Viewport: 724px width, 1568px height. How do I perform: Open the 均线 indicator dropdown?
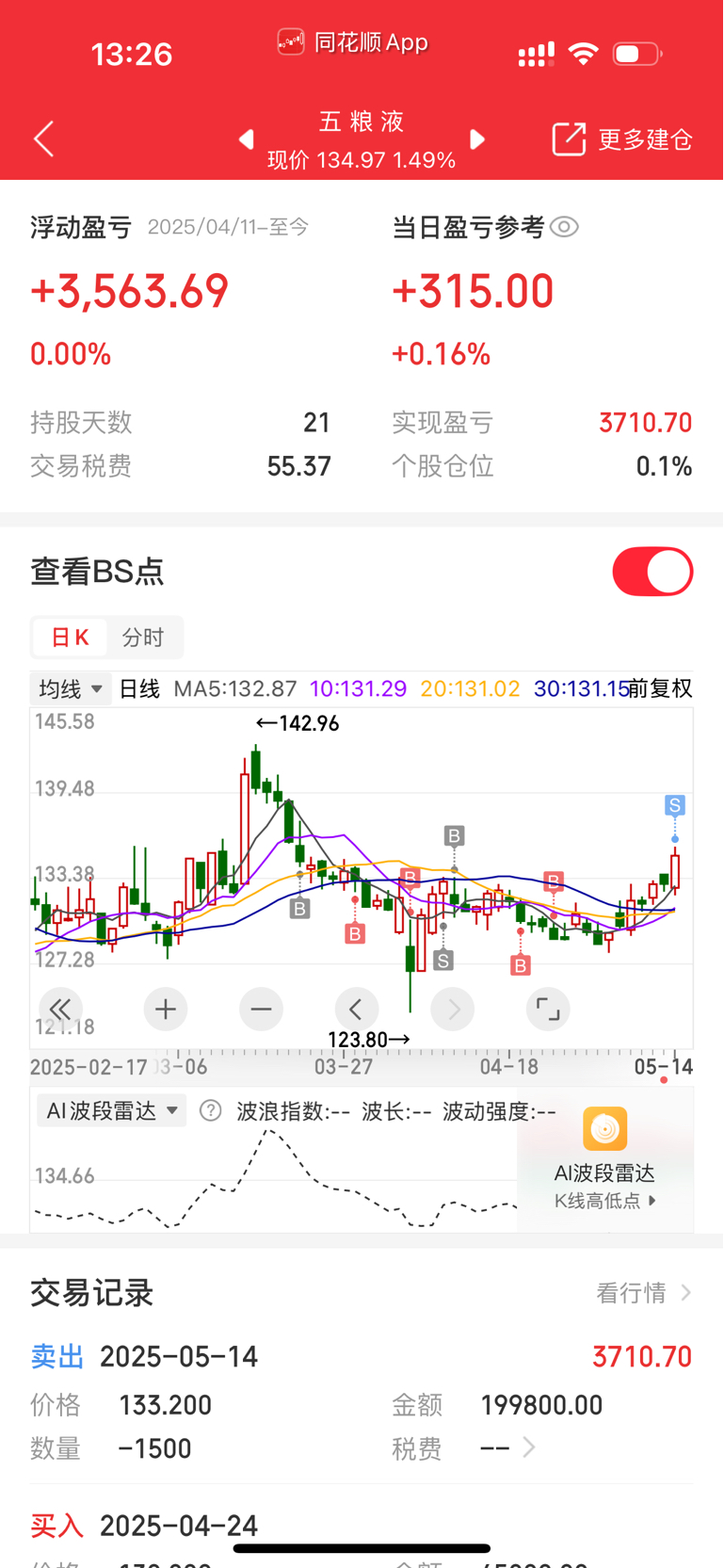point(71,688)
